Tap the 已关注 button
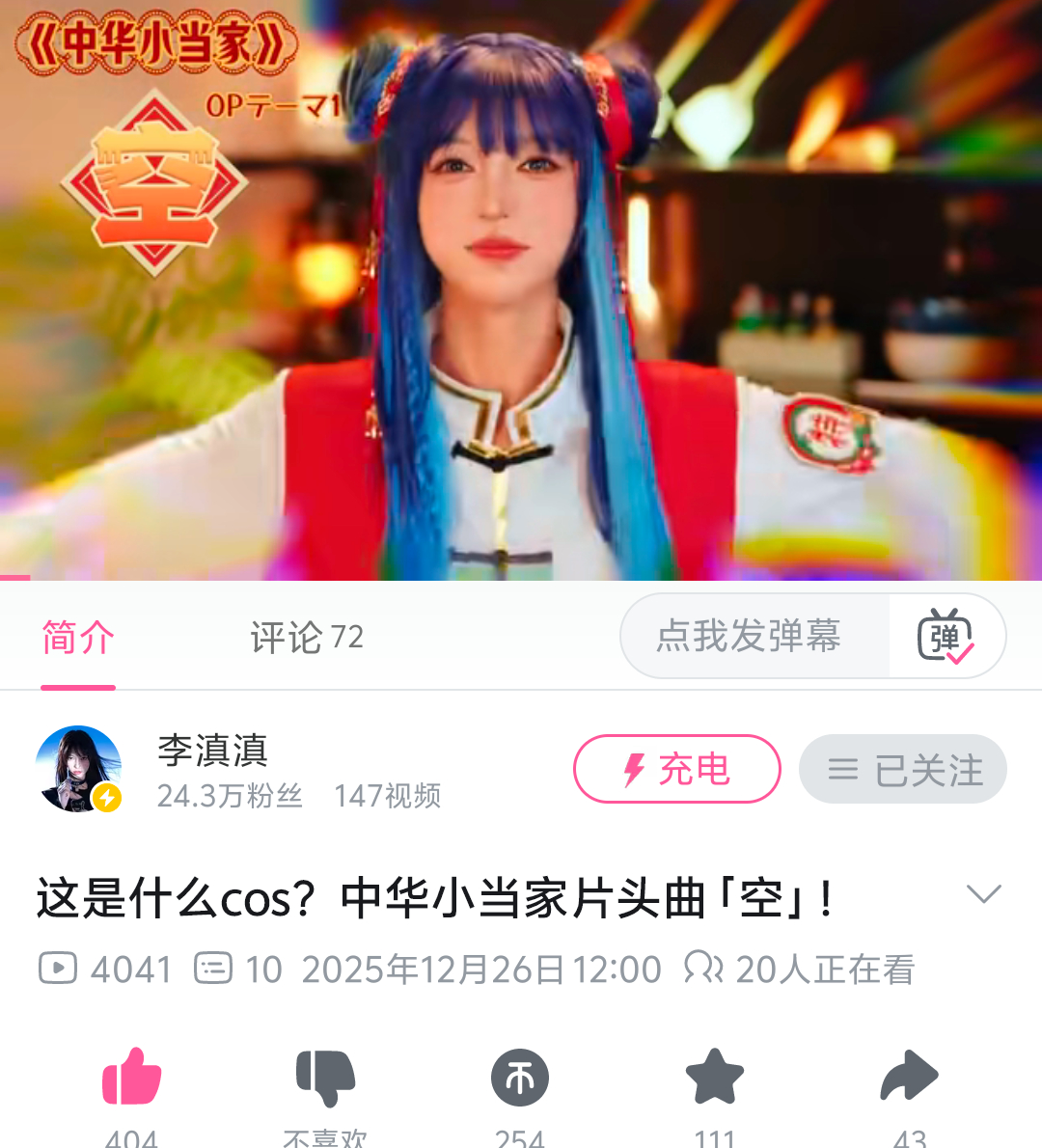Screen dimensions: 1042x1148 pyautogui.click(x=903, y=769)
